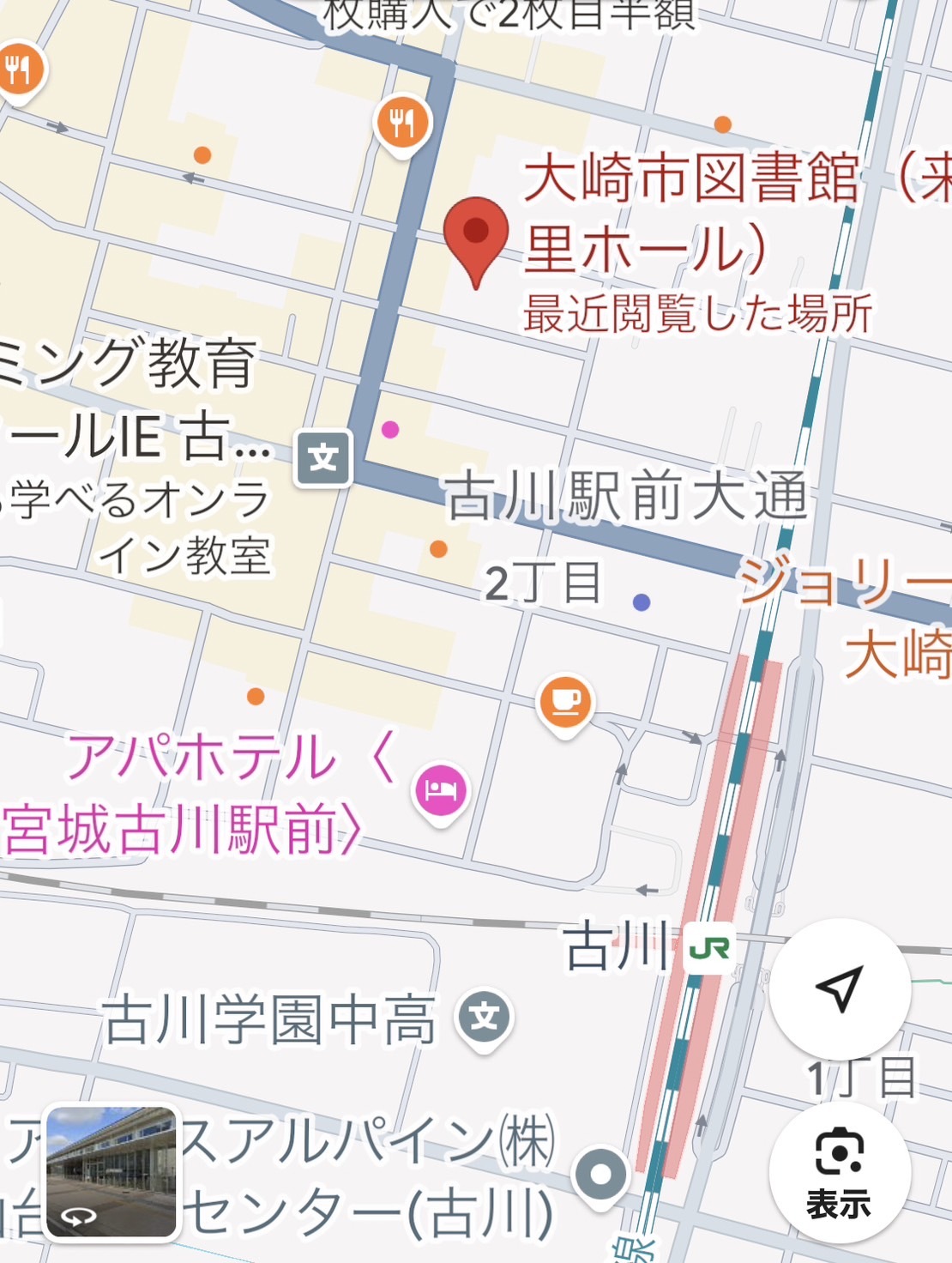Tap the 古川 JR station icon
This screenshot has width=952, height=1263.
[710, 948]
